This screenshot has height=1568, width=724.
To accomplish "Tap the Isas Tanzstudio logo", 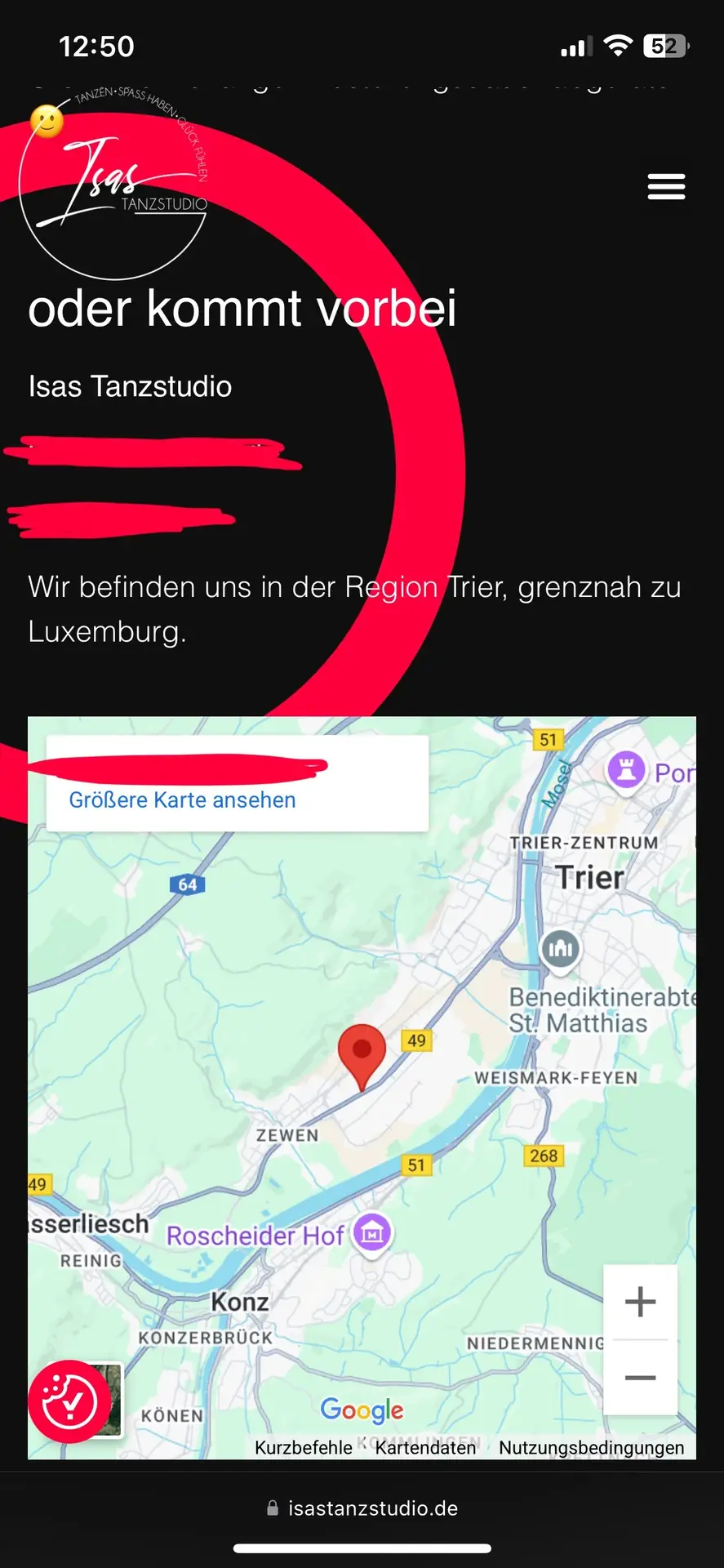I will (114, 189).
